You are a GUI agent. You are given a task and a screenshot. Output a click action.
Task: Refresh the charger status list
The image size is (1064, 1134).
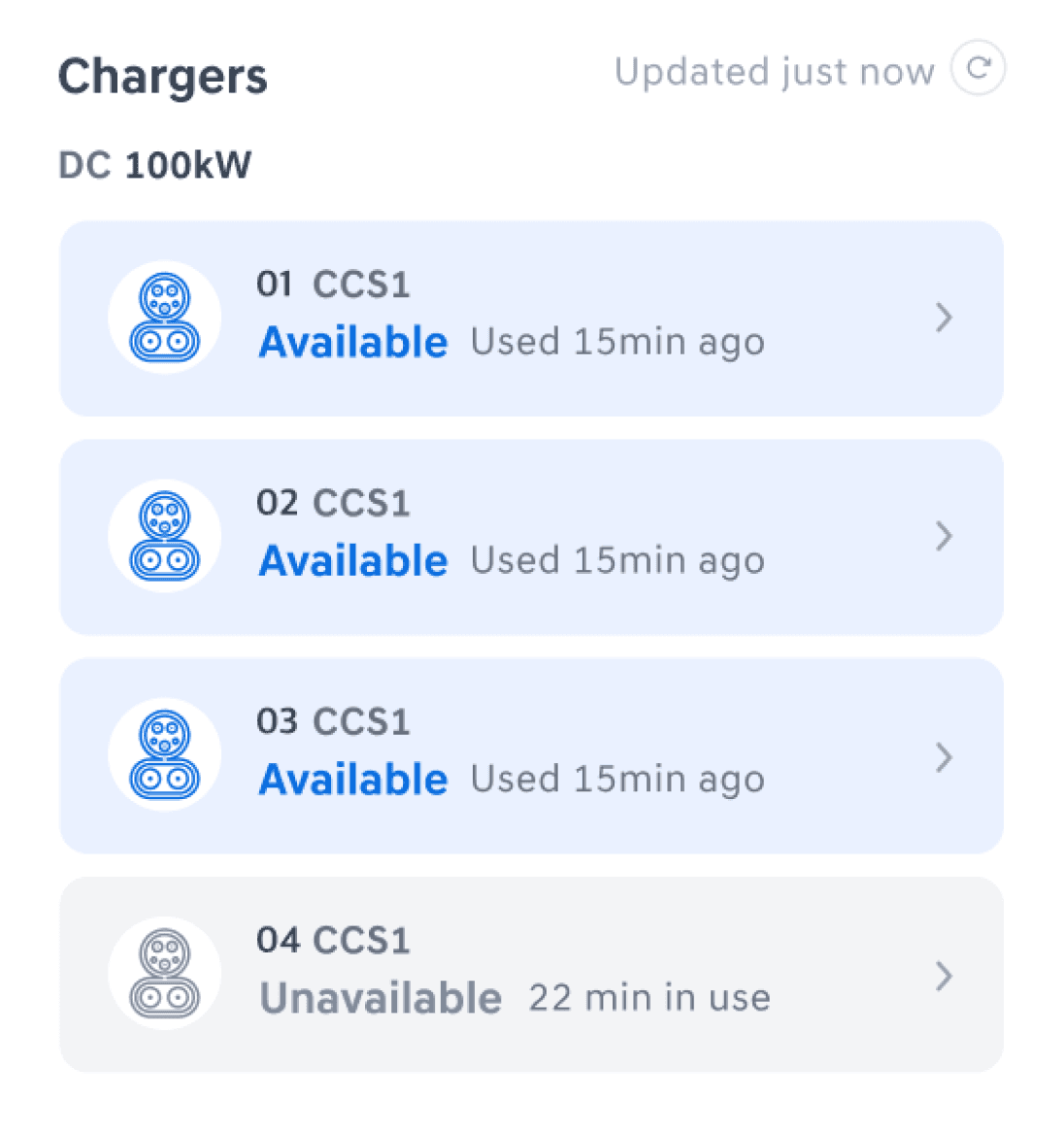pyautogui.click(x=978, y=68)
